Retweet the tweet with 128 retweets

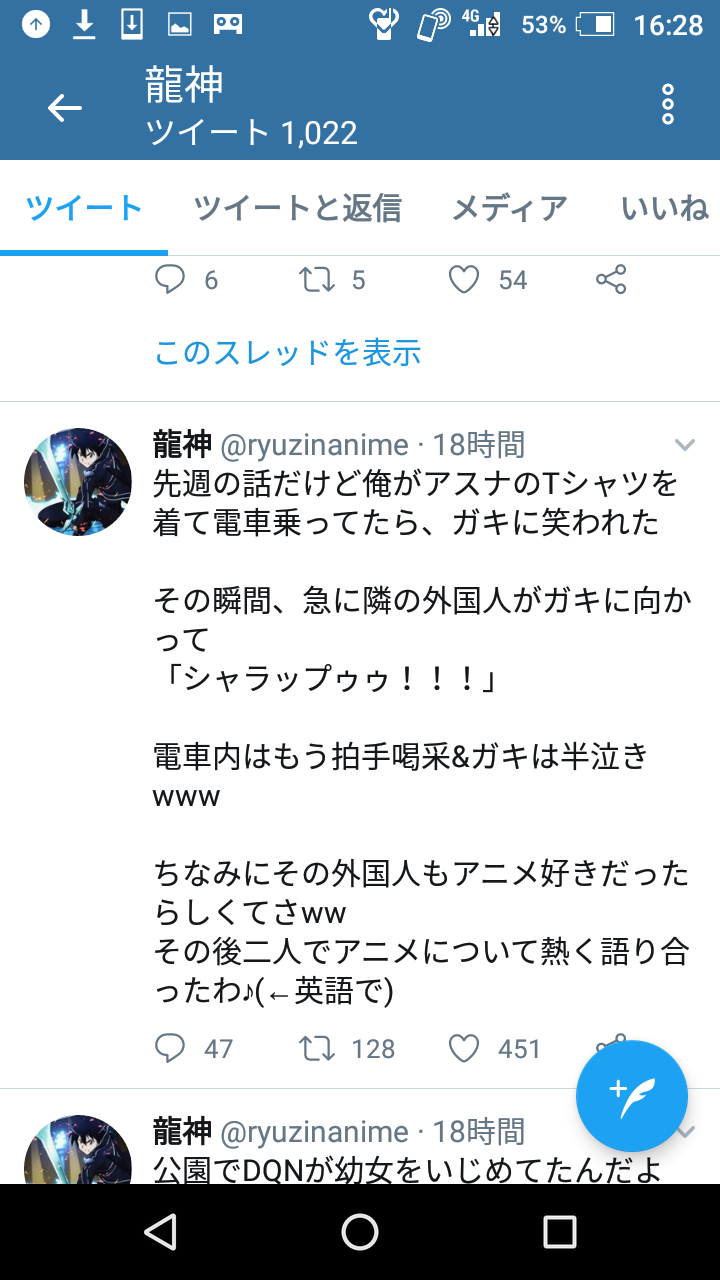pos(318,1048)
